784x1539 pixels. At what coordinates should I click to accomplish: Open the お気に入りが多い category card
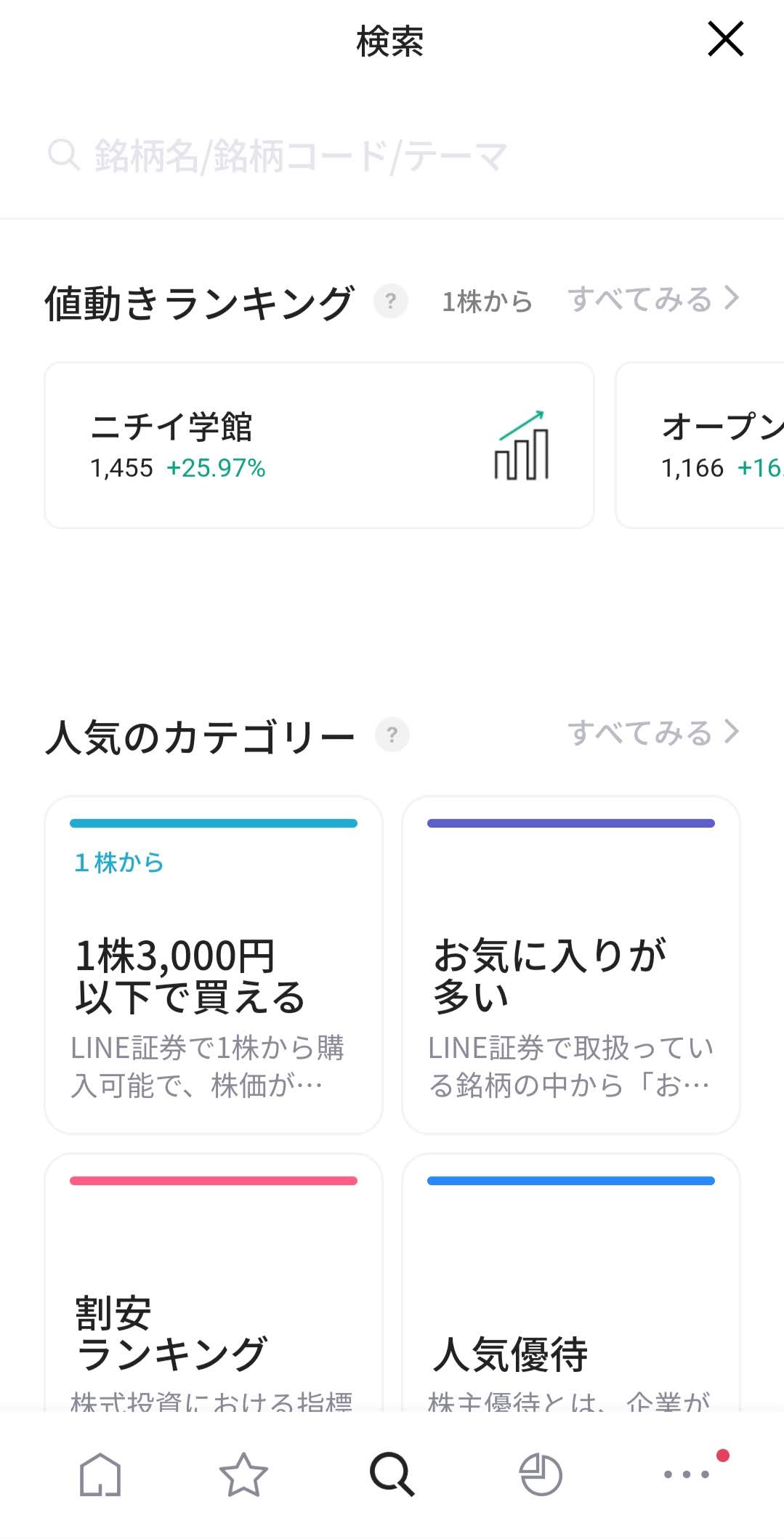tap(571, 965)
